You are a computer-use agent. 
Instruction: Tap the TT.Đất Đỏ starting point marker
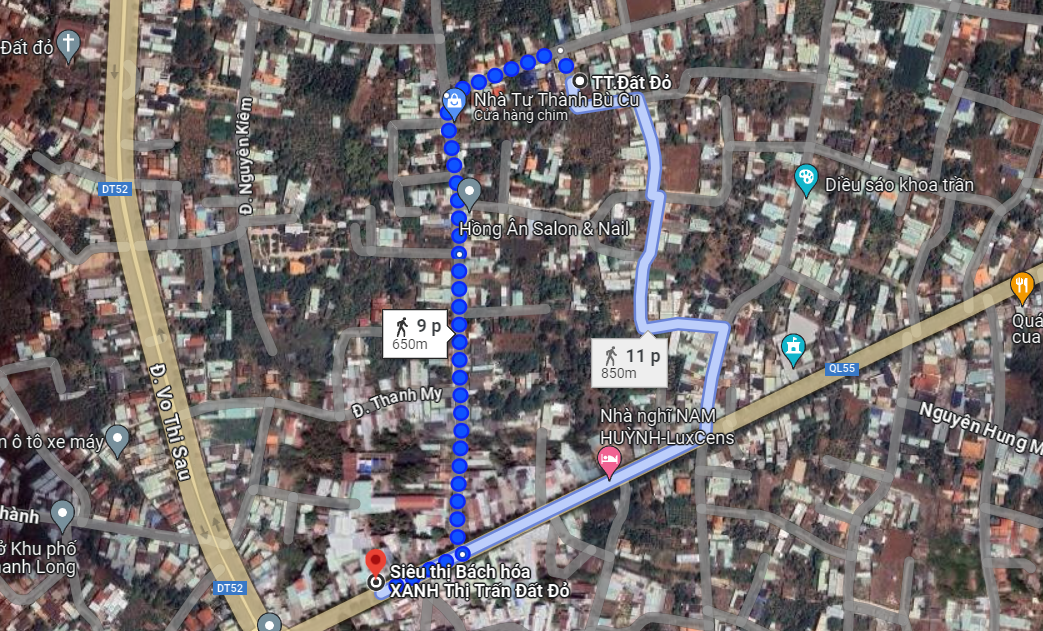click(x=580, y=81)
